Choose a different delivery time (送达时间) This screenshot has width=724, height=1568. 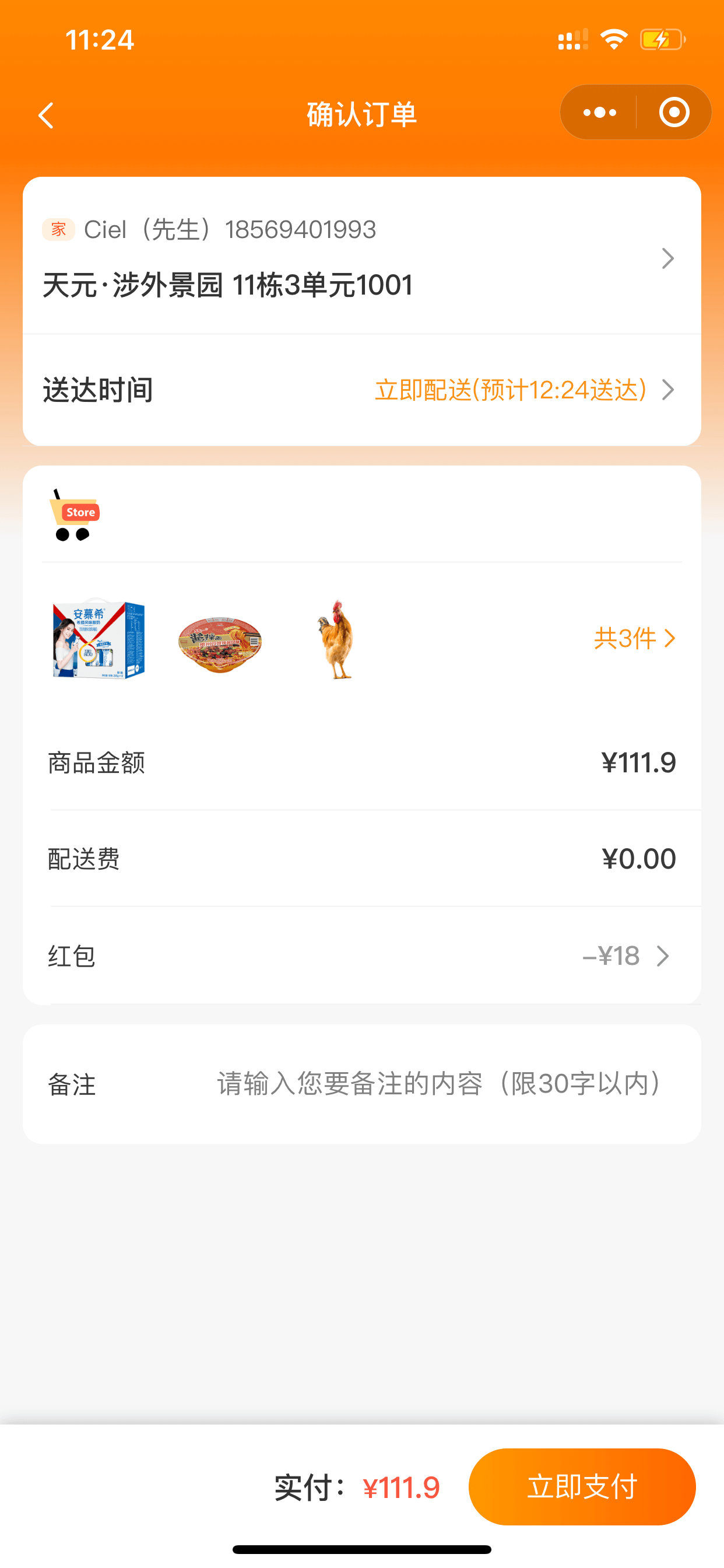click(523, 390)
